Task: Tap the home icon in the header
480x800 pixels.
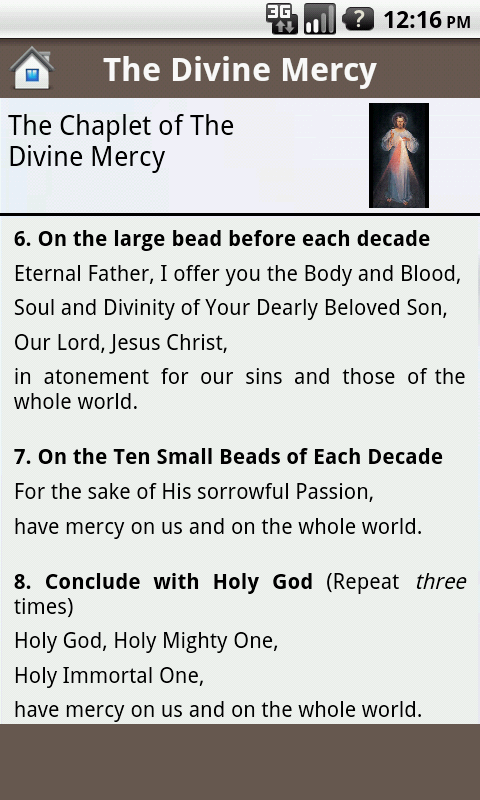Action: click(x=32, y=68)
